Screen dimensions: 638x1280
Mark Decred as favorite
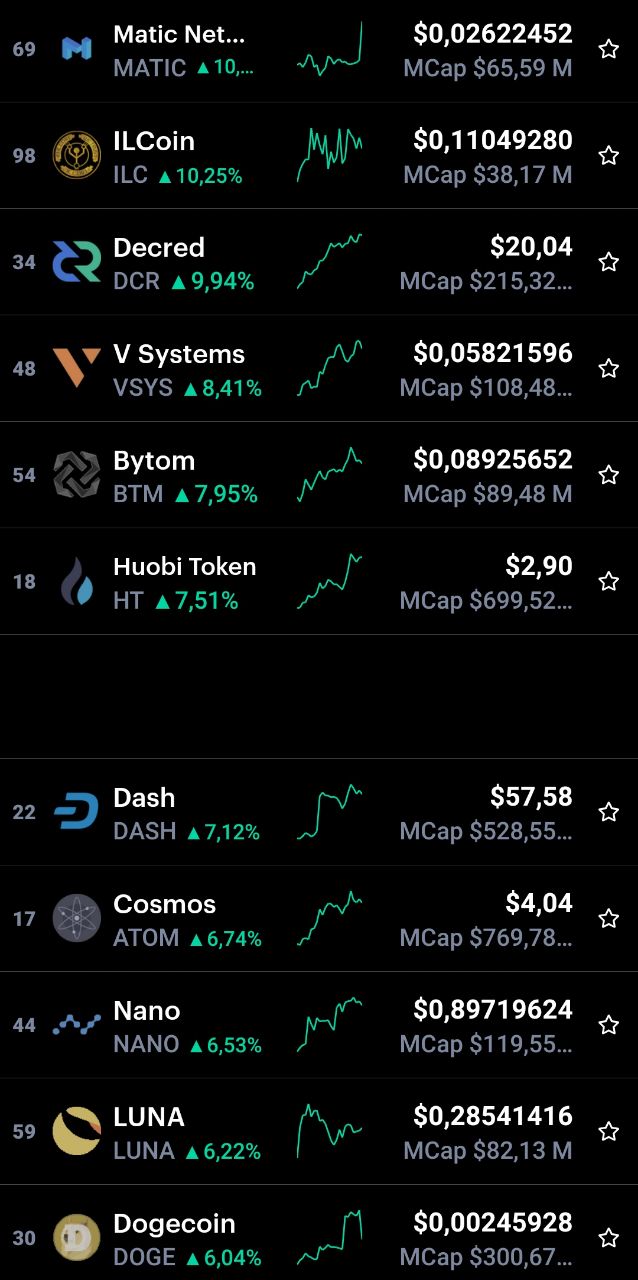click(x=608, y=262)
